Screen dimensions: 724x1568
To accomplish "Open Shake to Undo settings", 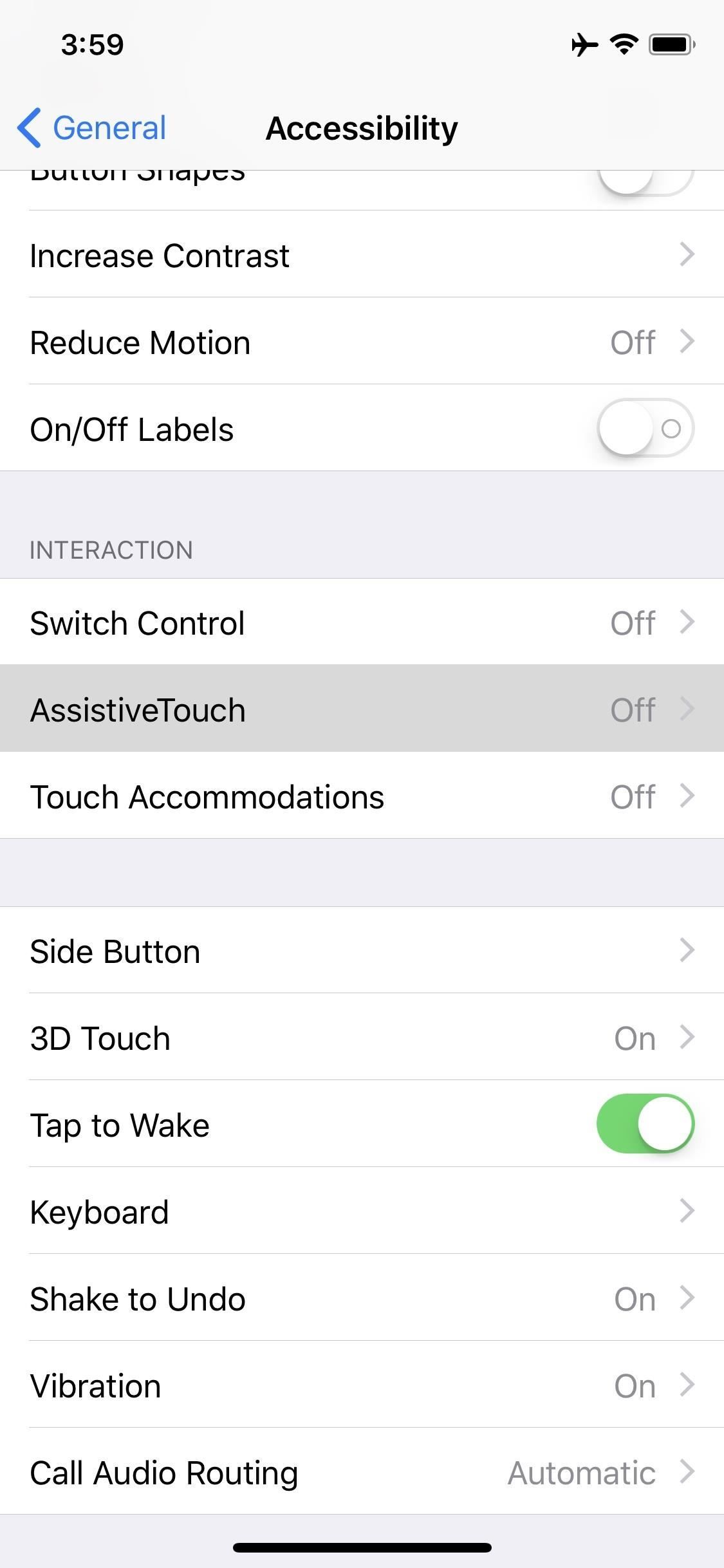I will click(362, 1298).
